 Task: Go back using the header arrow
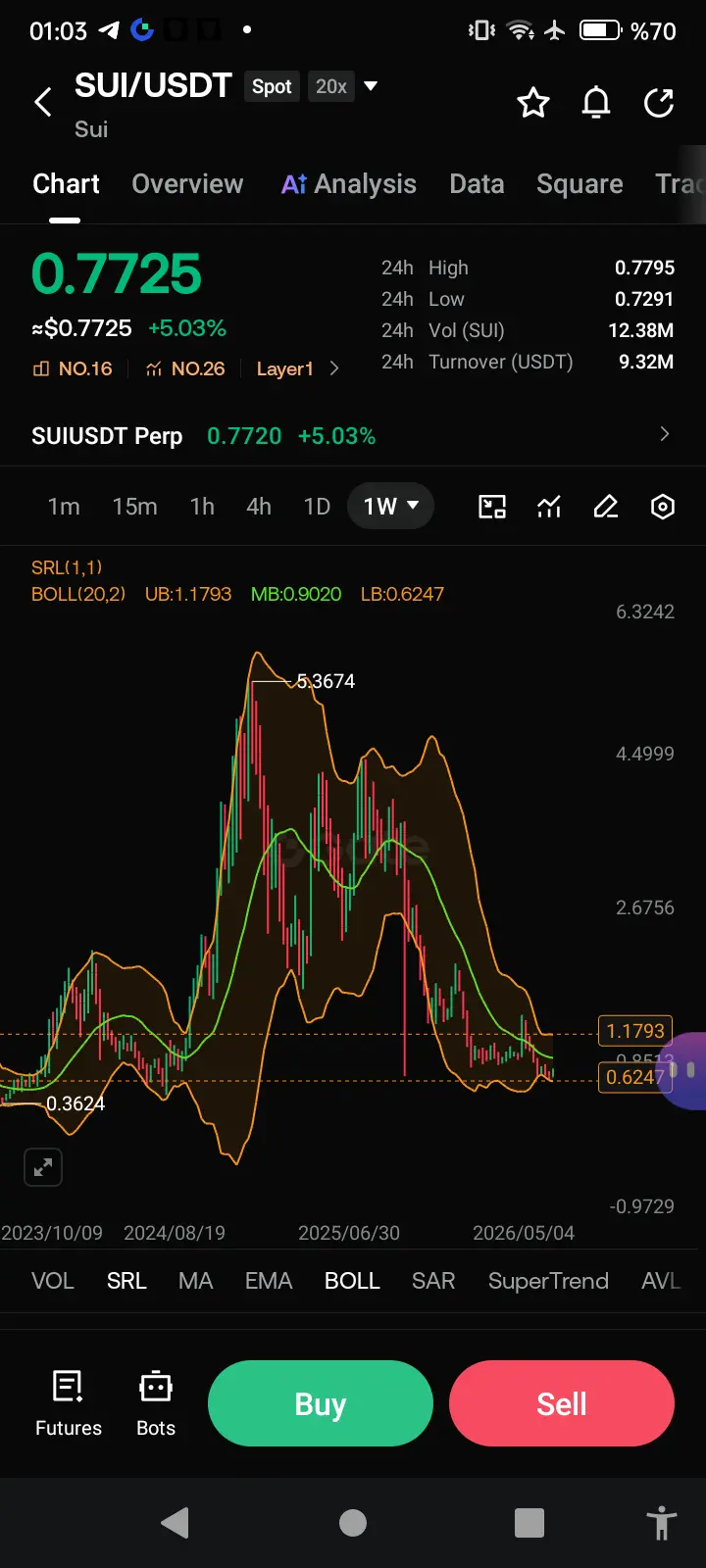tap(43, 102)
